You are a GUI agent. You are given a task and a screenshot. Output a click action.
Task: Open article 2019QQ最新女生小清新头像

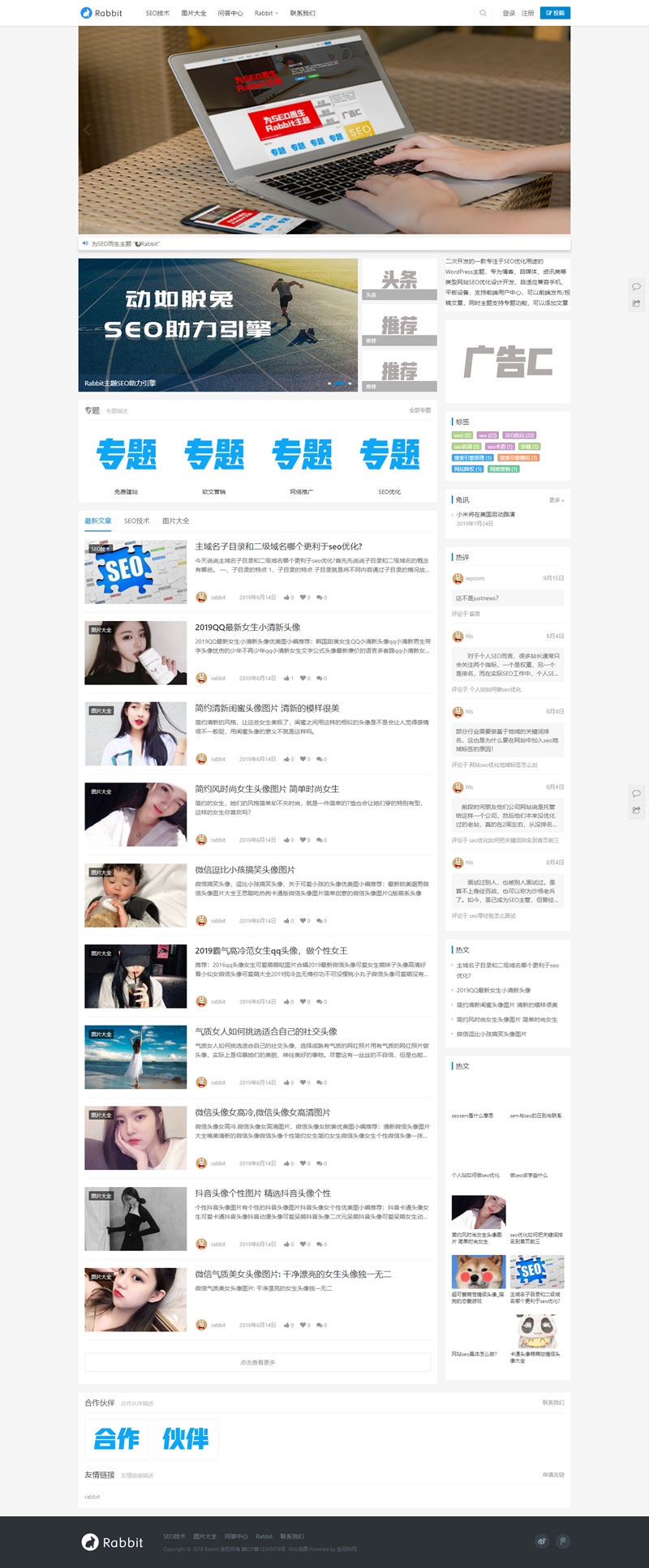pos(247,627)
